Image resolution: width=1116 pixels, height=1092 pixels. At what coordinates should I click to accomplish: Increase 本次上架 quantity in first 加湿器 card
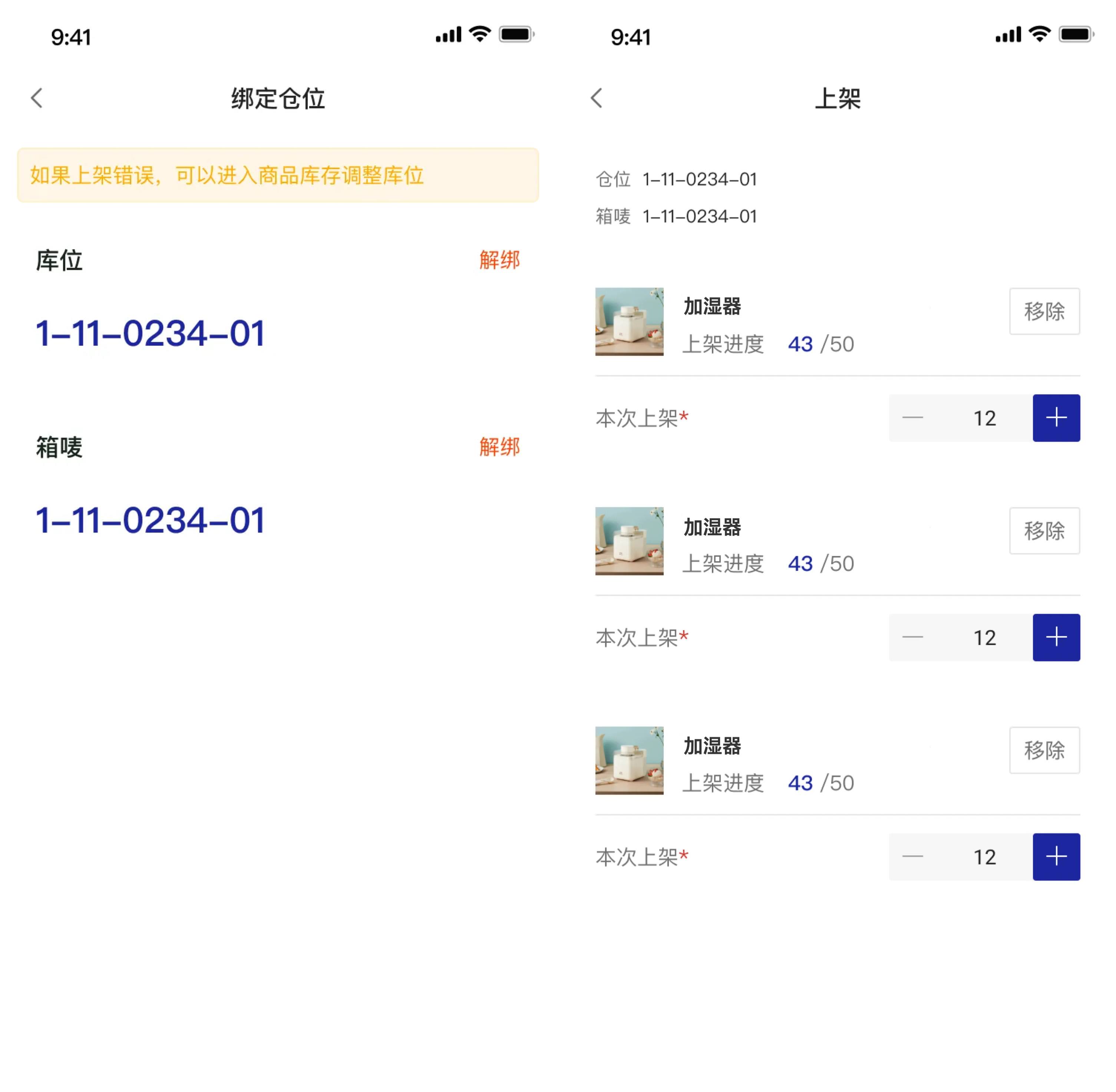click(x=1056, y=418)
